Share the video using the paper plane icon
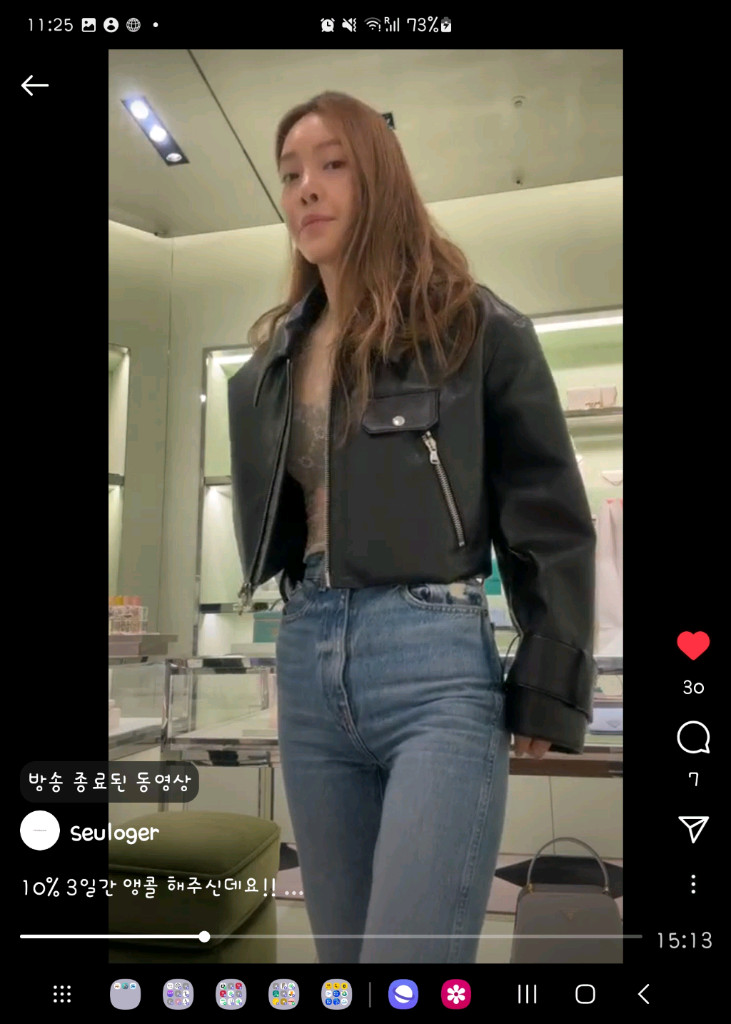 coord(692,829)
